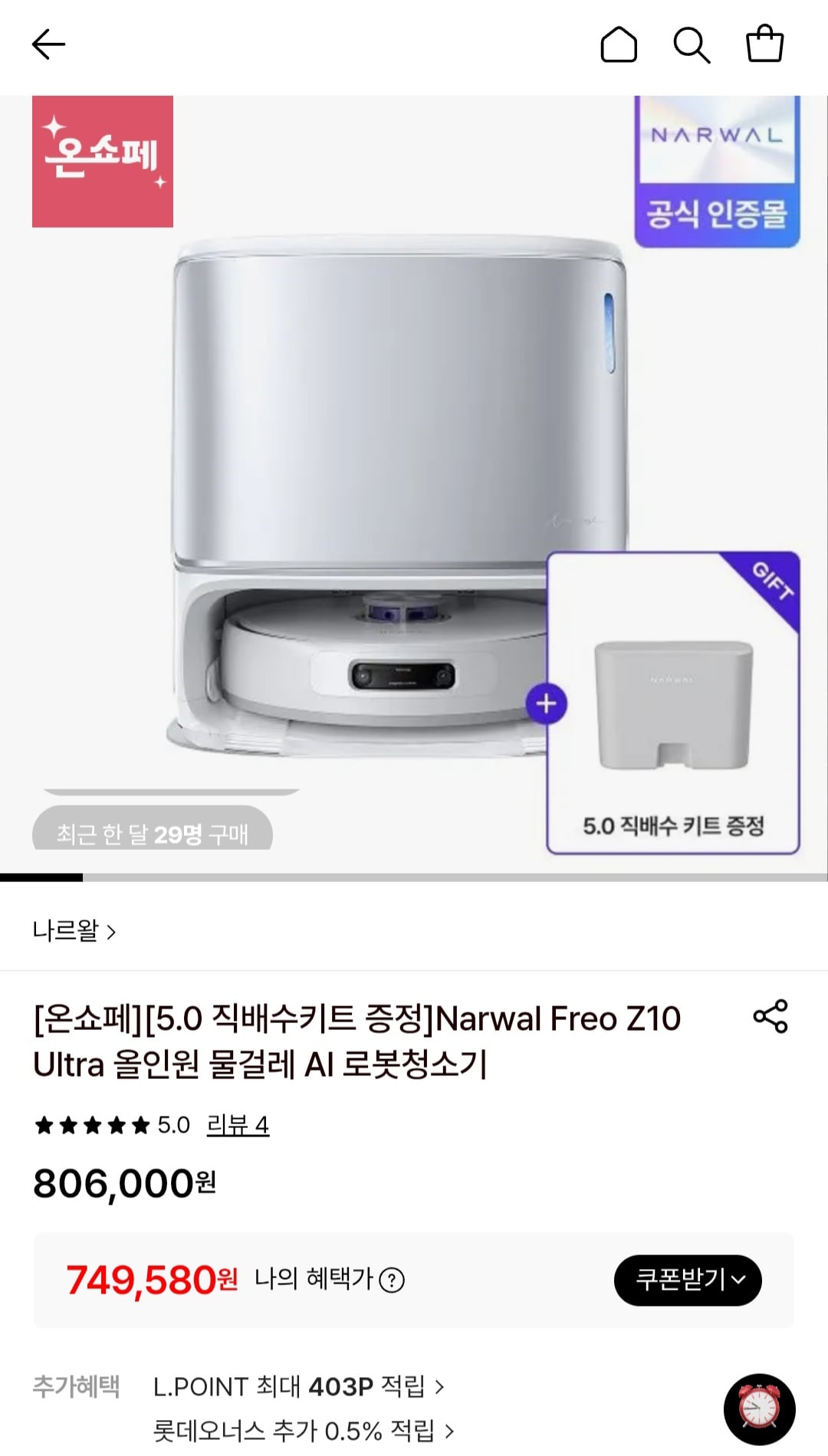
Task: Click the NARWAL 공식 인증몰 badge
Action: click(716, 172)
